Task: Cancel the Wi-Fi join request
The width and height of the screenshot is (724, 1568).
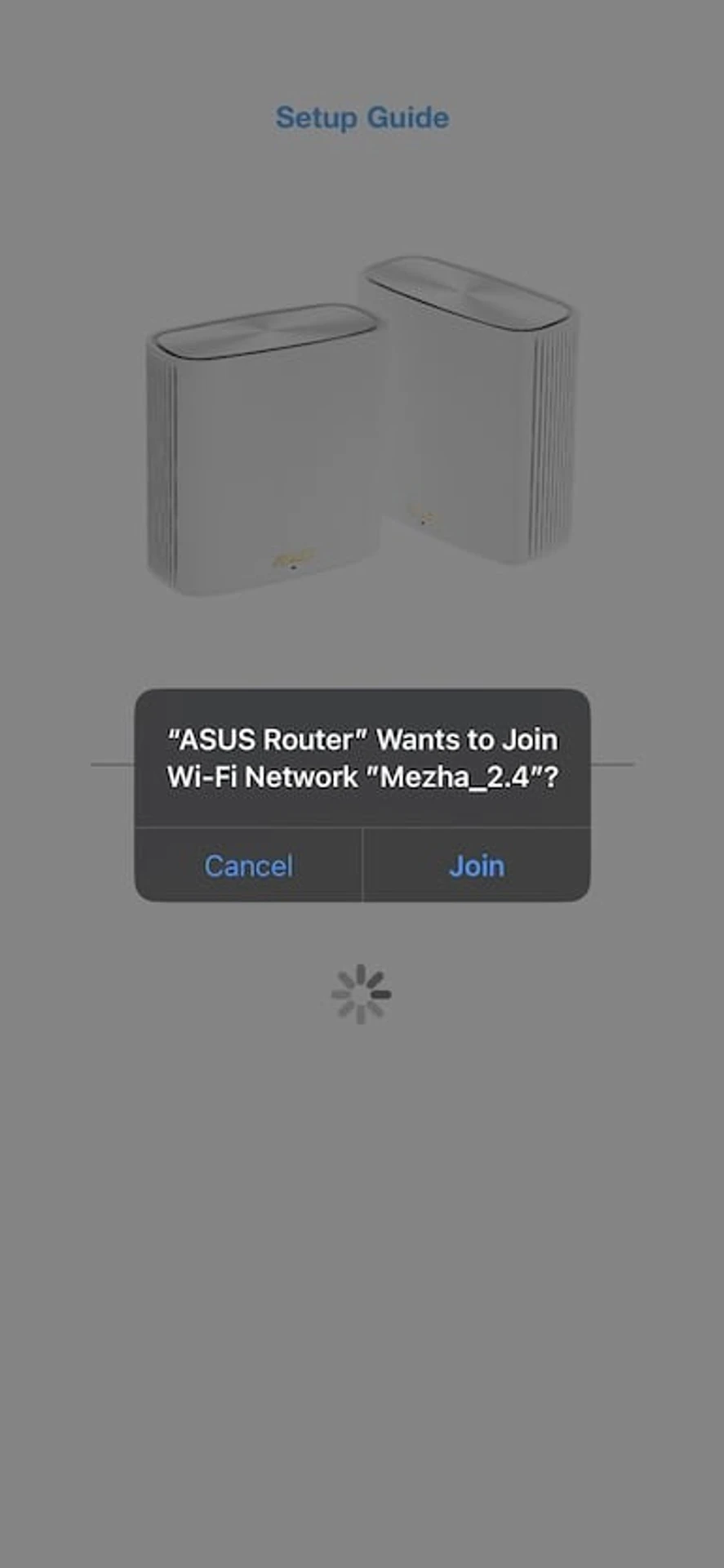Action: point(248,866)
